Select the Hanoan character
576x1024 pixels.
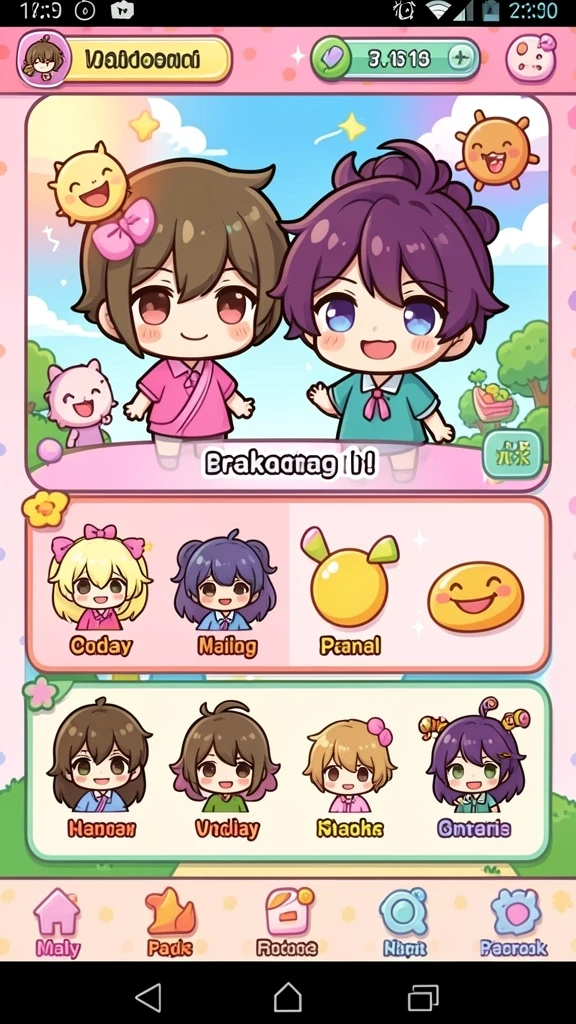click(101, 769)
